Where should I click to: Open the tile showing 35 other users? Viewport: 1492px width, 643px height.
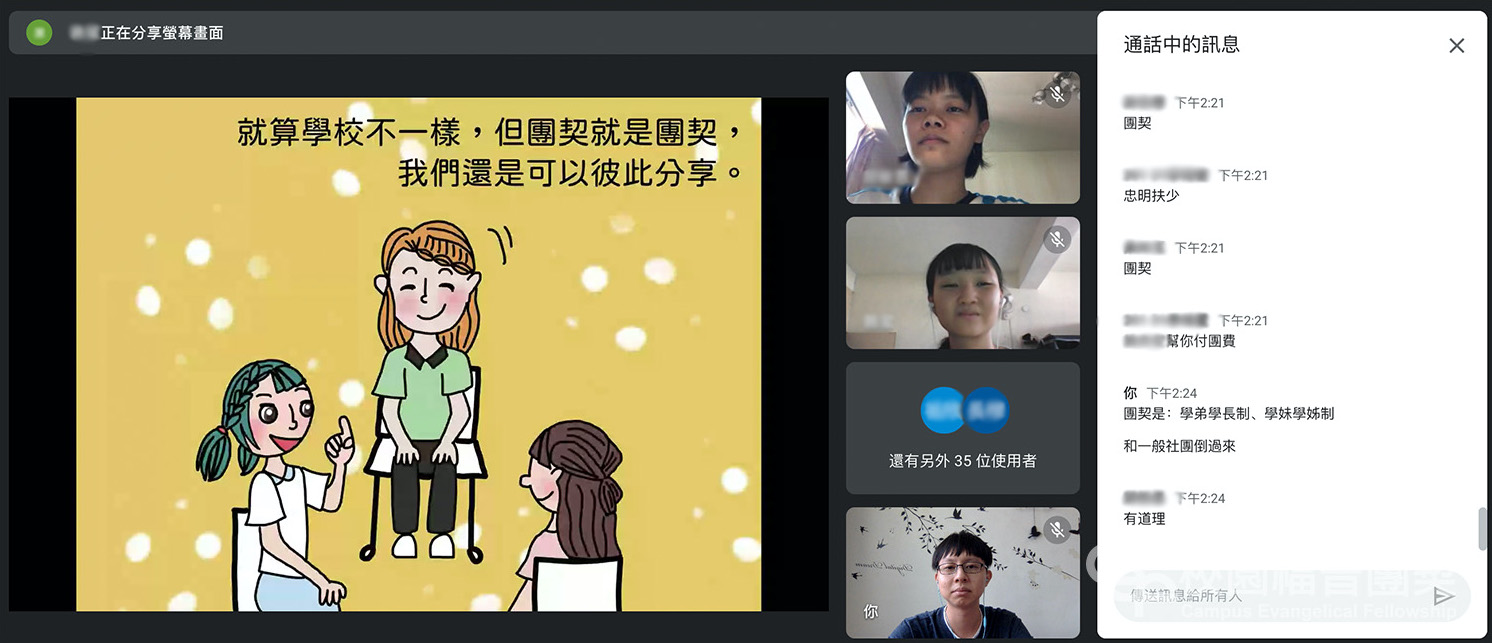(962, 428)
